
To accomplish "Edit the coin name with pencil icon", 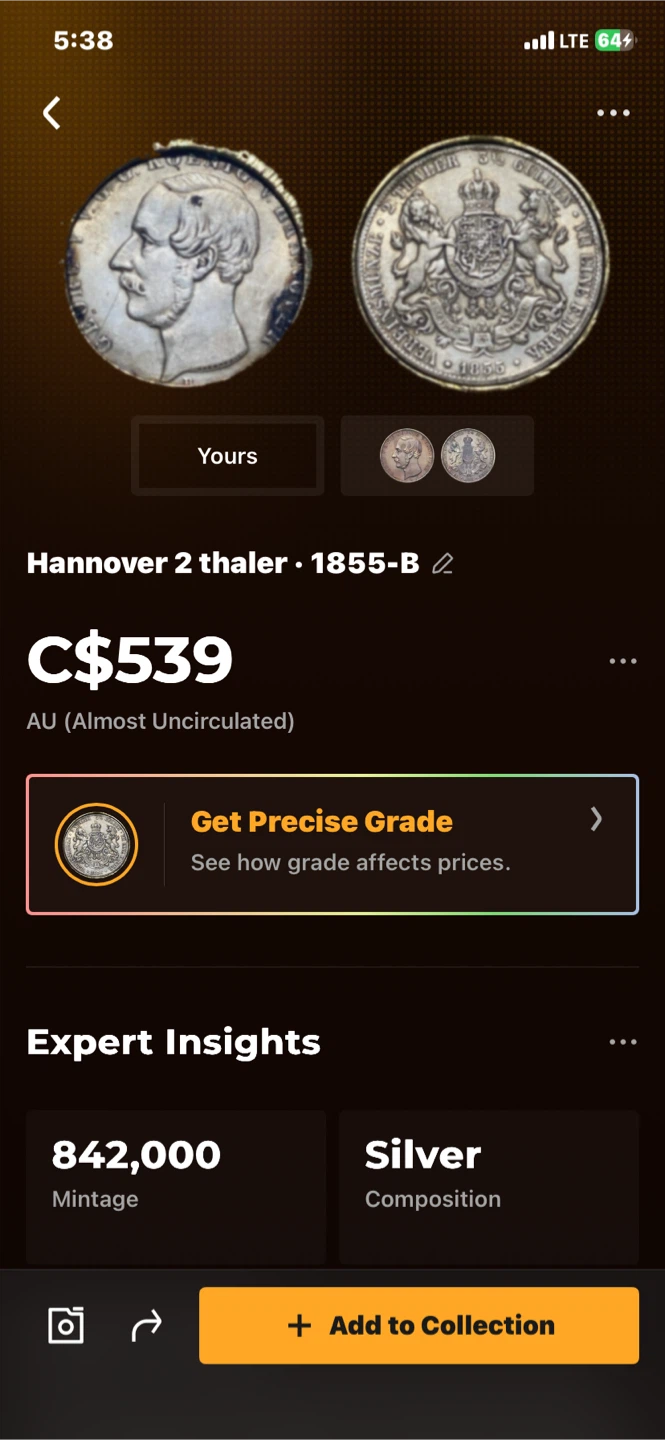I will [442, 564].
